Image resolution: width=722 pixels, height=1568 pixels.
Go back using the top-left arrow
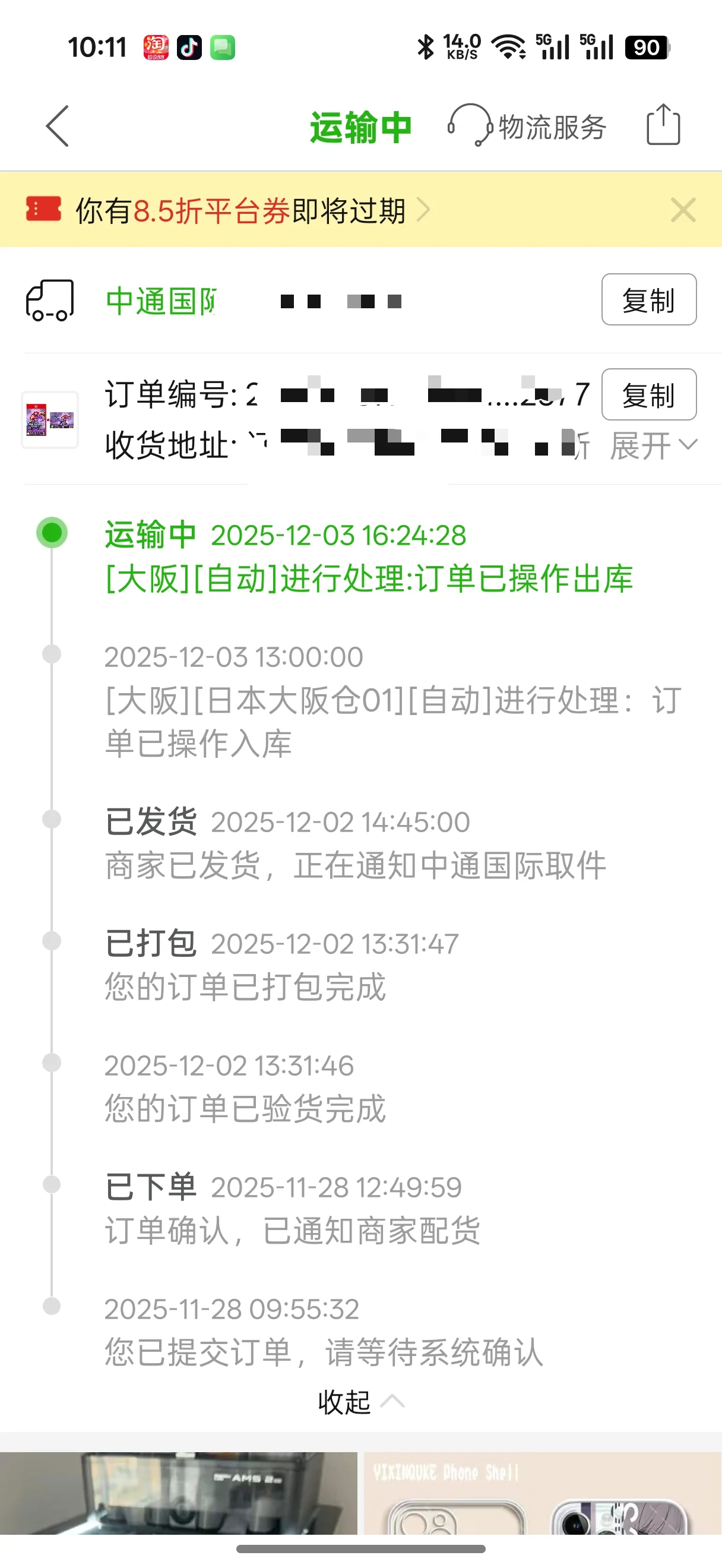click(x=58, y=126)
